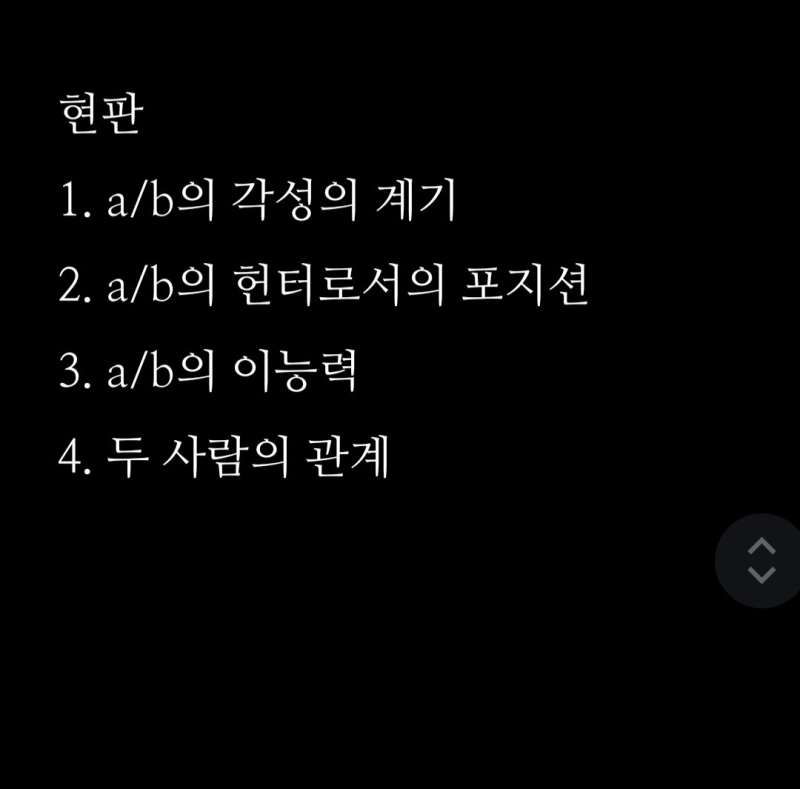Tap the up chevron on floating scroll button

click(x=762, y=546)
